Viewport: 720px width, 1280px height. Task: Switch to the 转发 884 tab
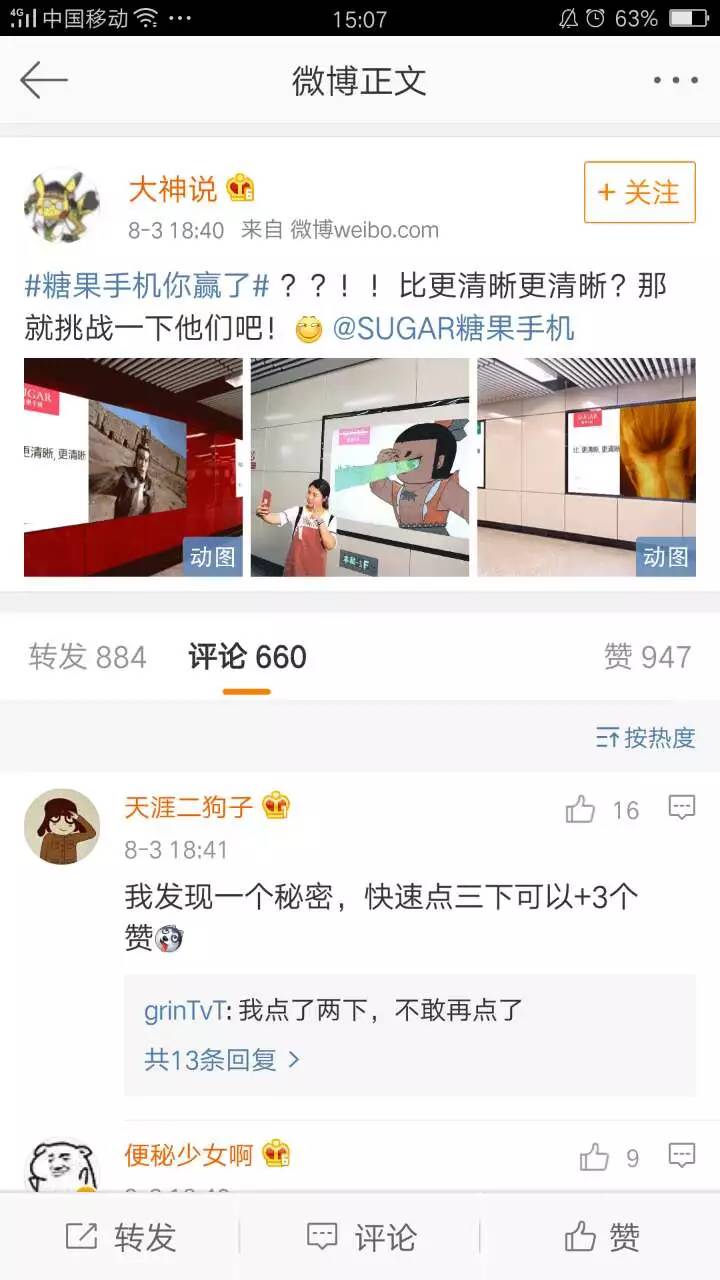[88, 657]
